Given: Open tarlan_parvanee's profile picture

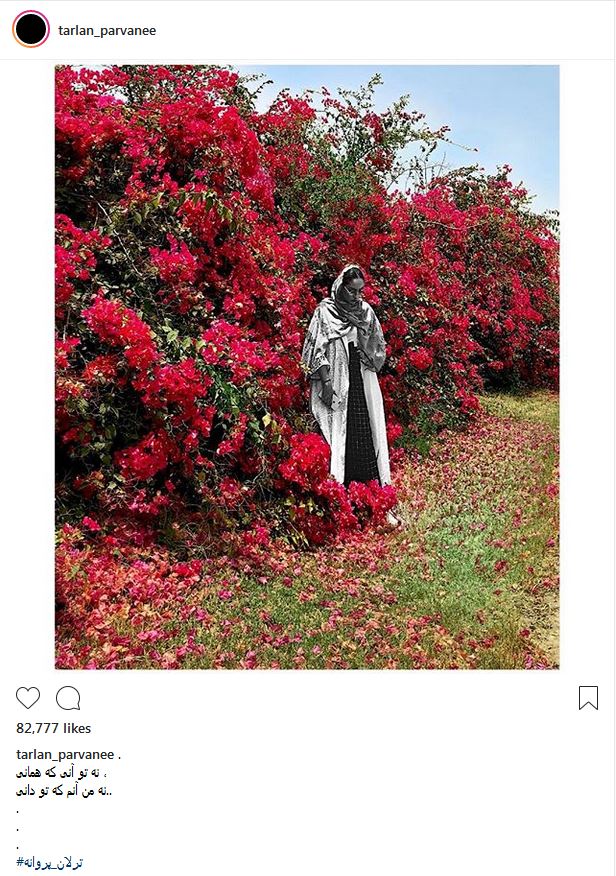Looking at the screenshot, I should pyautogui.click(x=31, y=30).
